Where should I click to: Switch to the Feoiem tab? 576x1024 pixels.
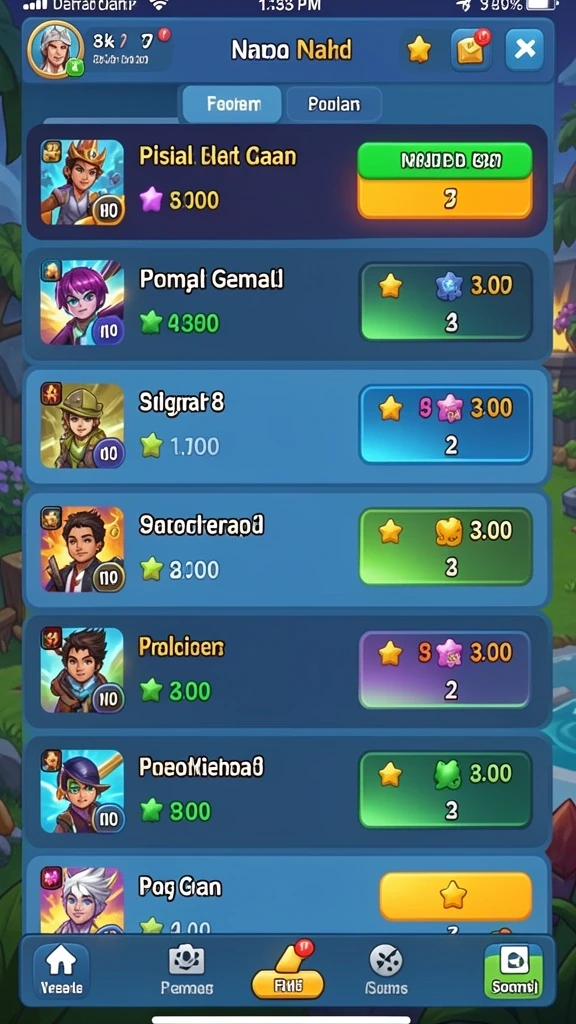[232, 104]
